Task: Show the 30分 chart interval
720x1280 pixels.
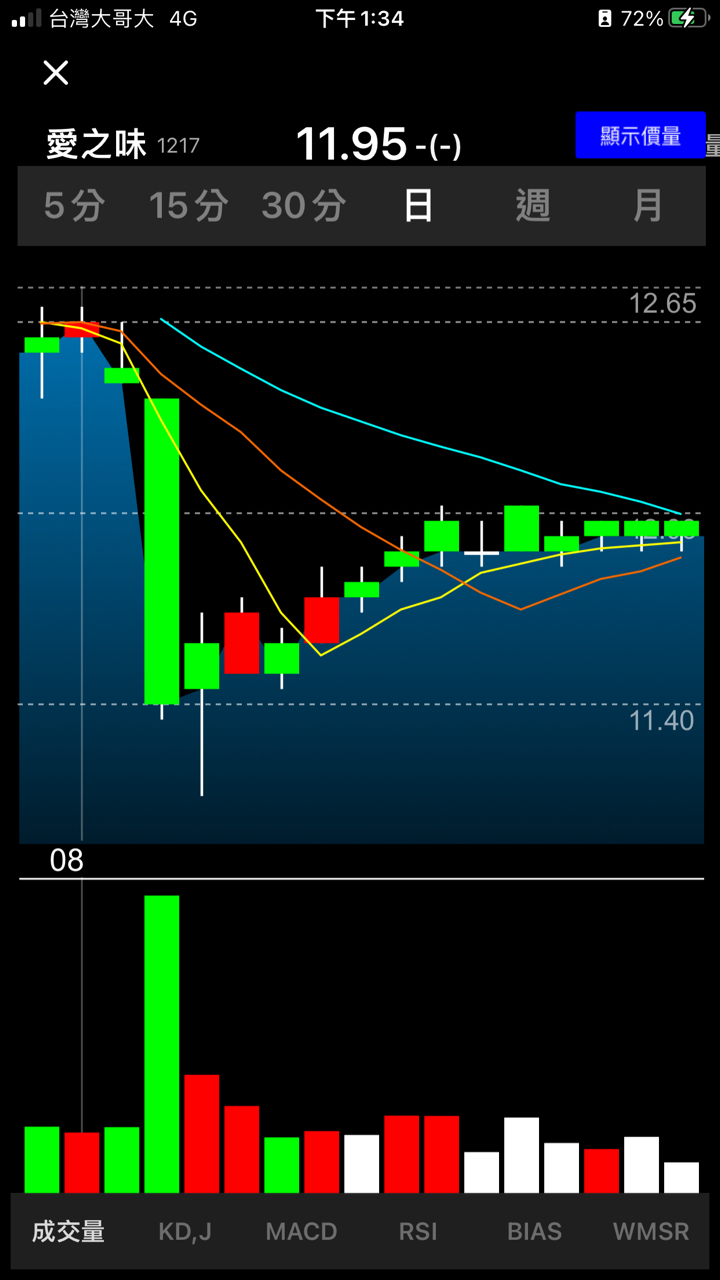Action: pyautogui.click(x=303, y=206)
